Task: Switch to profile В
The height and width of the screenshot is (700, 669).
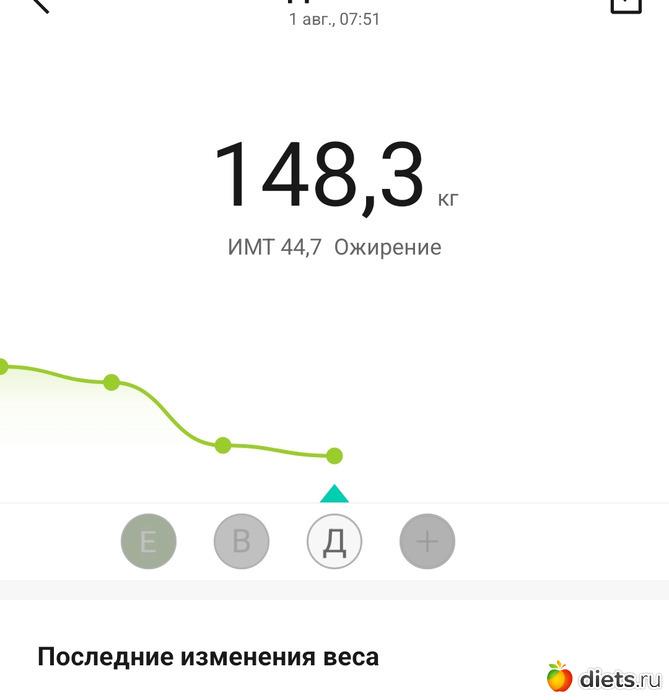Action: 241,542
